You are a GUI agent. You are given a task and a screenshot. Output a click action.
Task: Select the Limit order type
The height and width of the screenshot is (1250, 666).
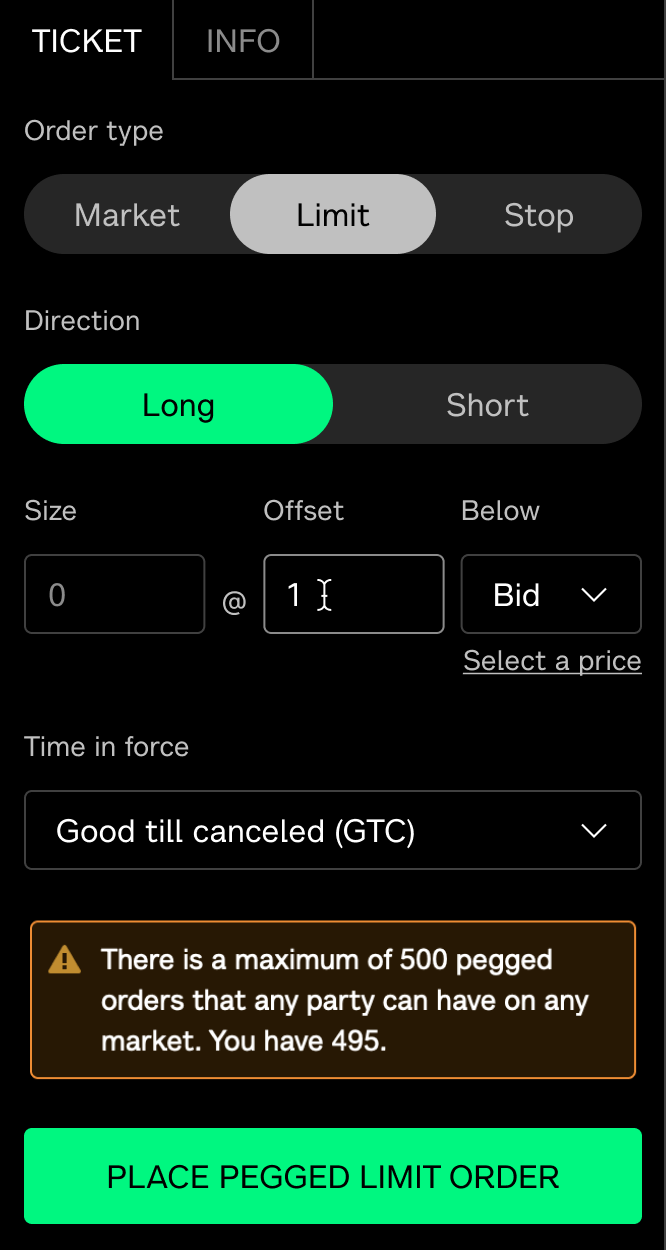(333, 215)
